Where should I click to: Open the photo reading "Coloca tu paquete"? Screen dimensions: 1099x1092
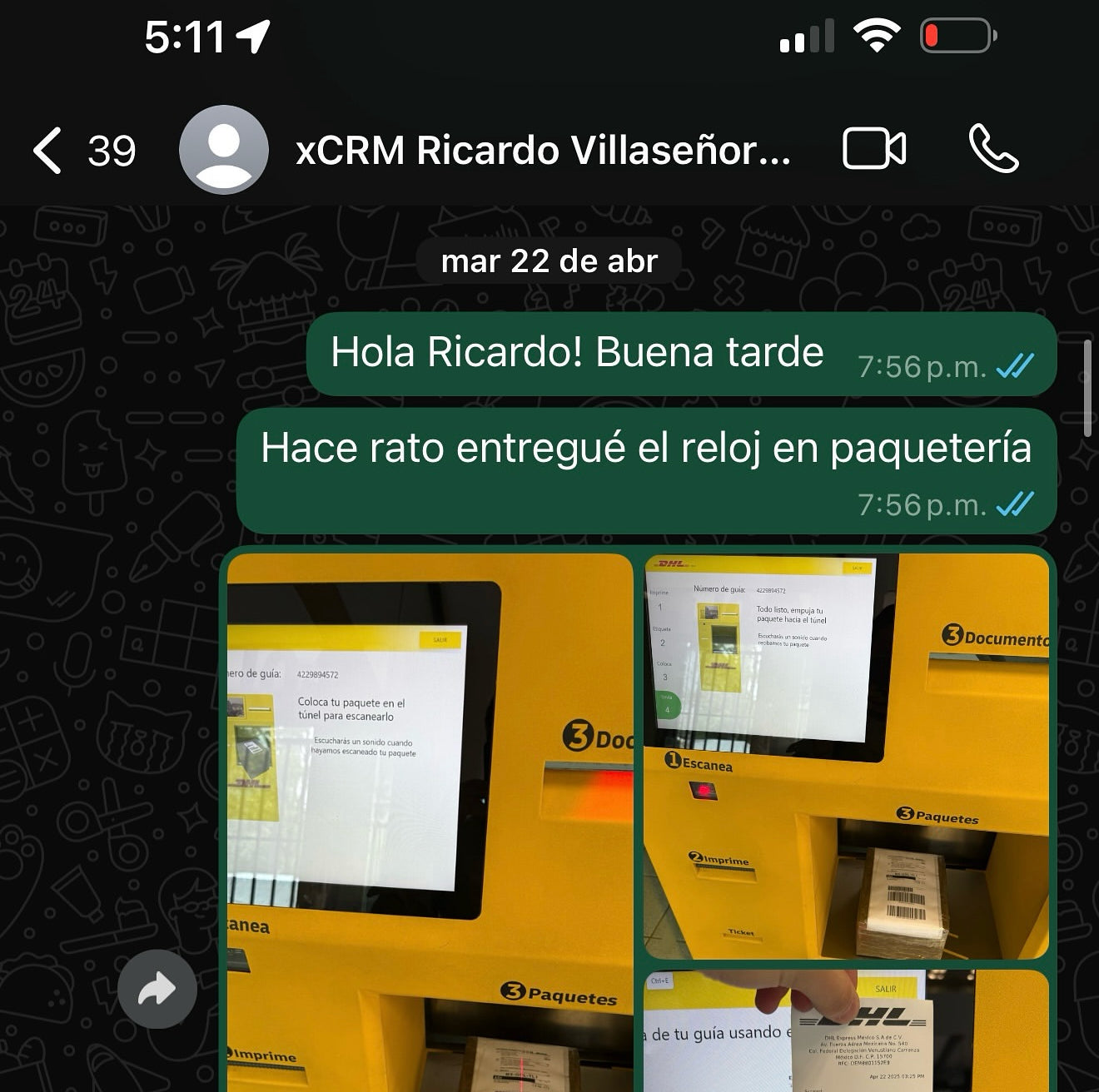(x=430, y=820)
